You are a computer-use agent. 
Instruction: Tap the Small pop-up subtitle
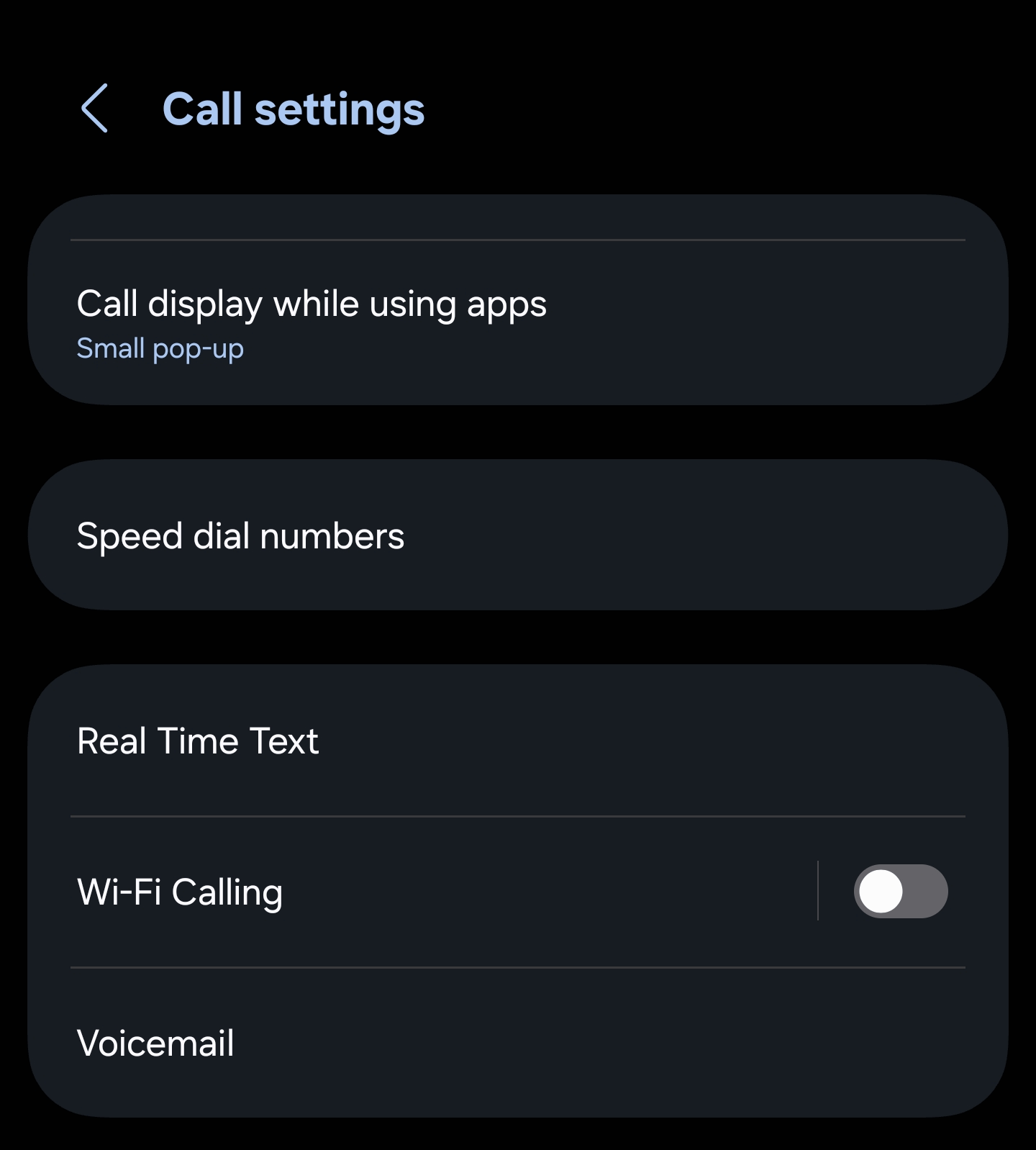160,348
